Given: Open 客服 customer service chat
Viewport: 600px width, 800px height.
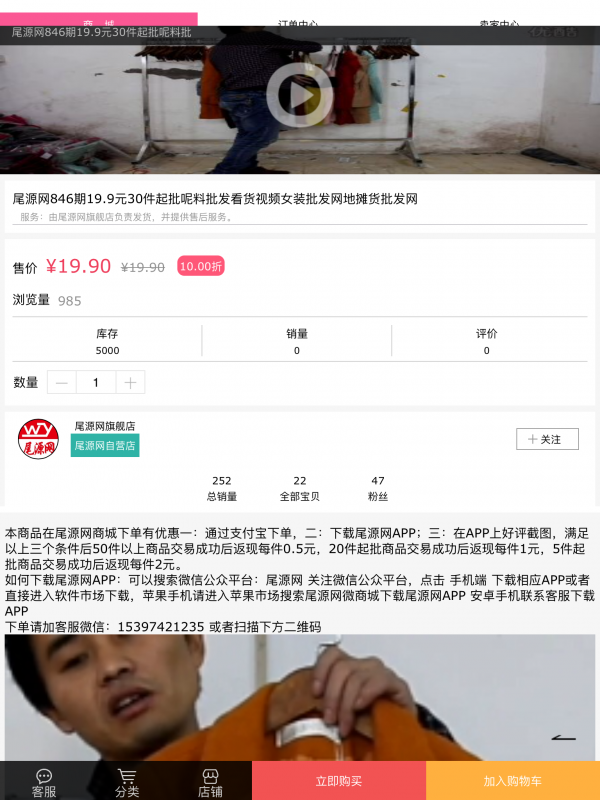Looking at the screenshot, I should tap(44, 783).
